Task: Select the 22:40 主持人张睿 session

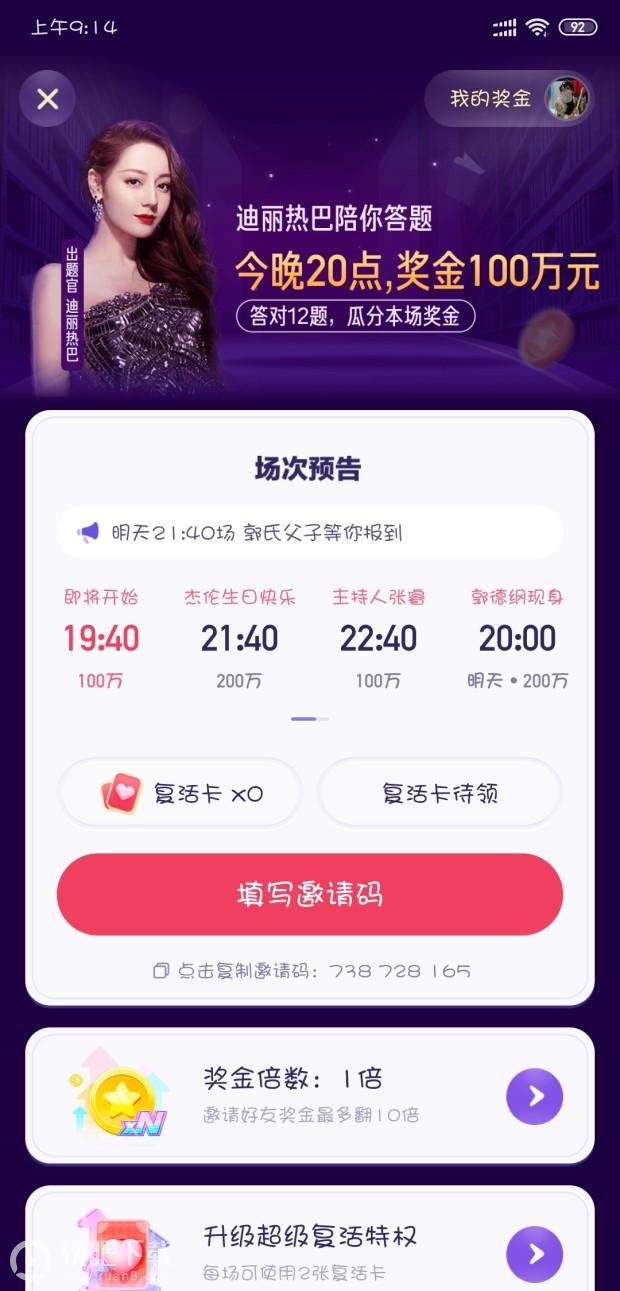Action: click(379, 639)
